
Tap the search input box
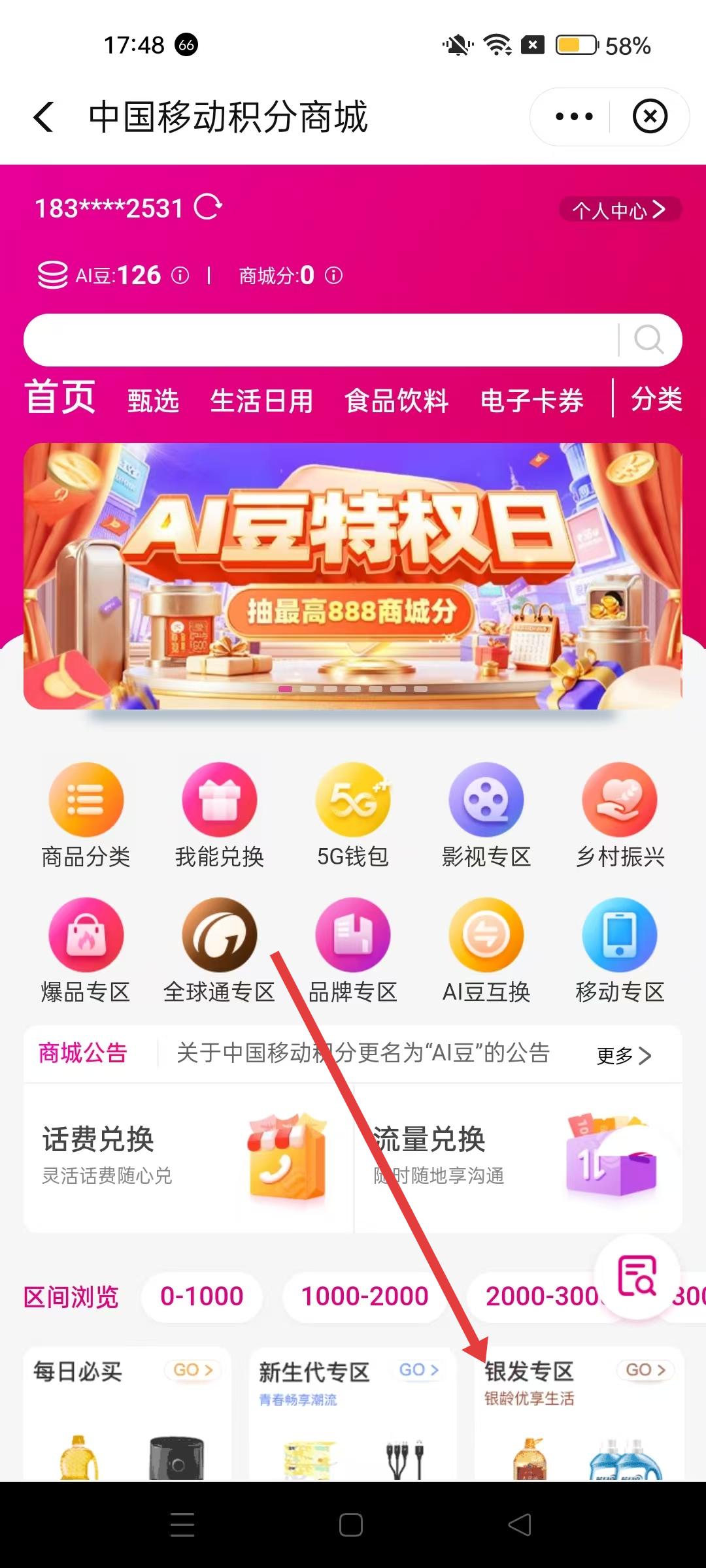click(320, 340)
